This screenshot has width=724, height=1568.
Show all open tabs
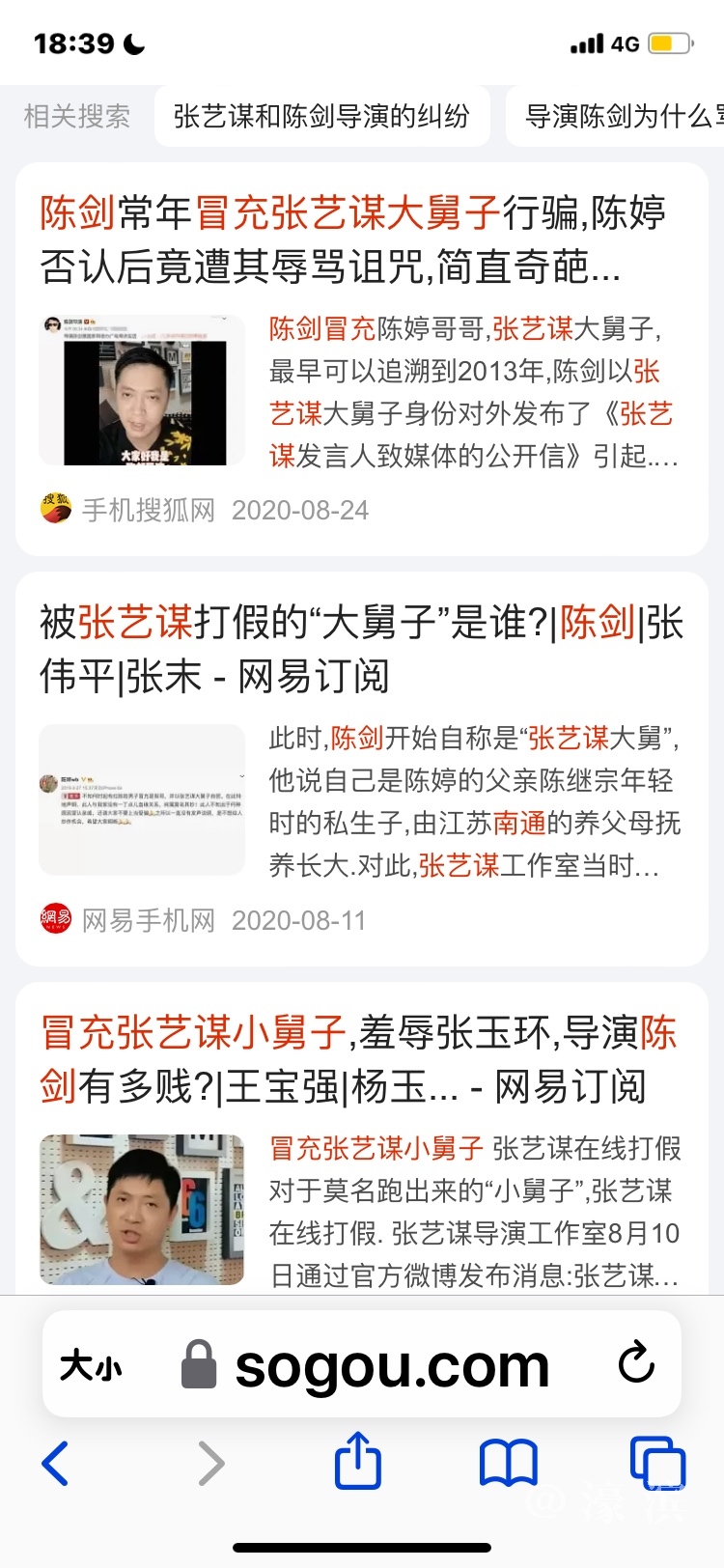[656, 1463]
